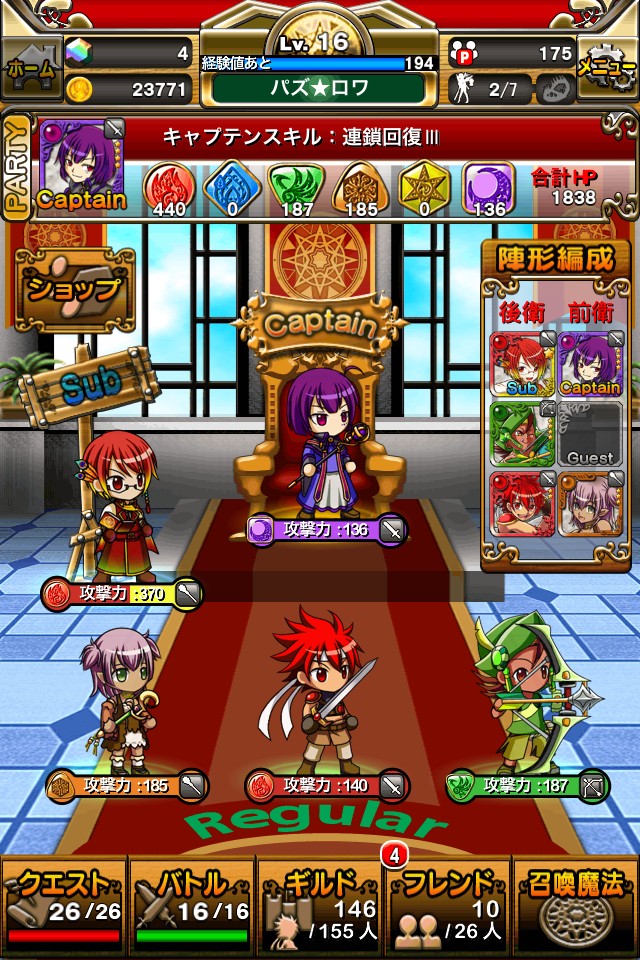The image size is (640, 960).
Task: Open the ショップ shop
Action: click(x=75, y=290)
